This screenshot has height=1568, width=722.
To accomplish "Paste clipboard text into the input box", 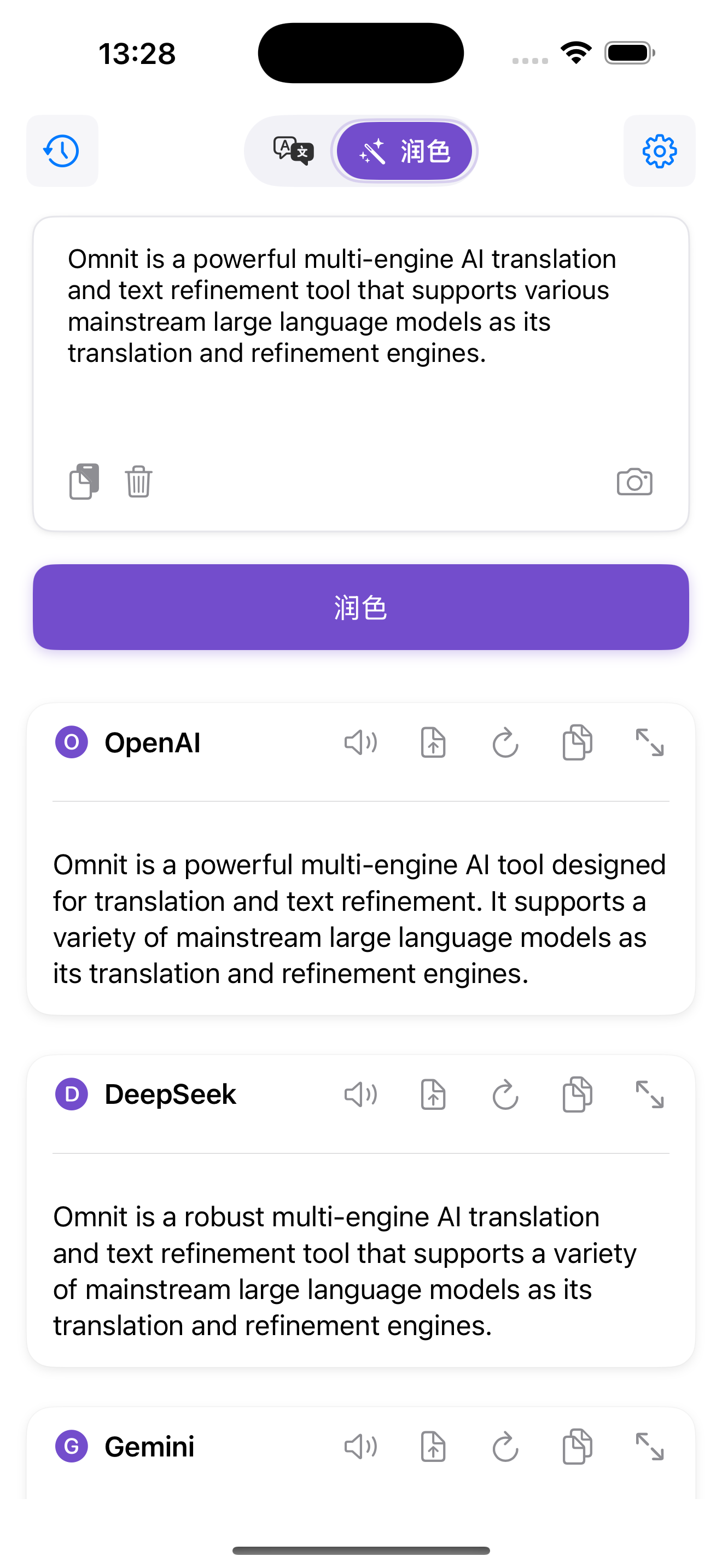I will (84, 482).
